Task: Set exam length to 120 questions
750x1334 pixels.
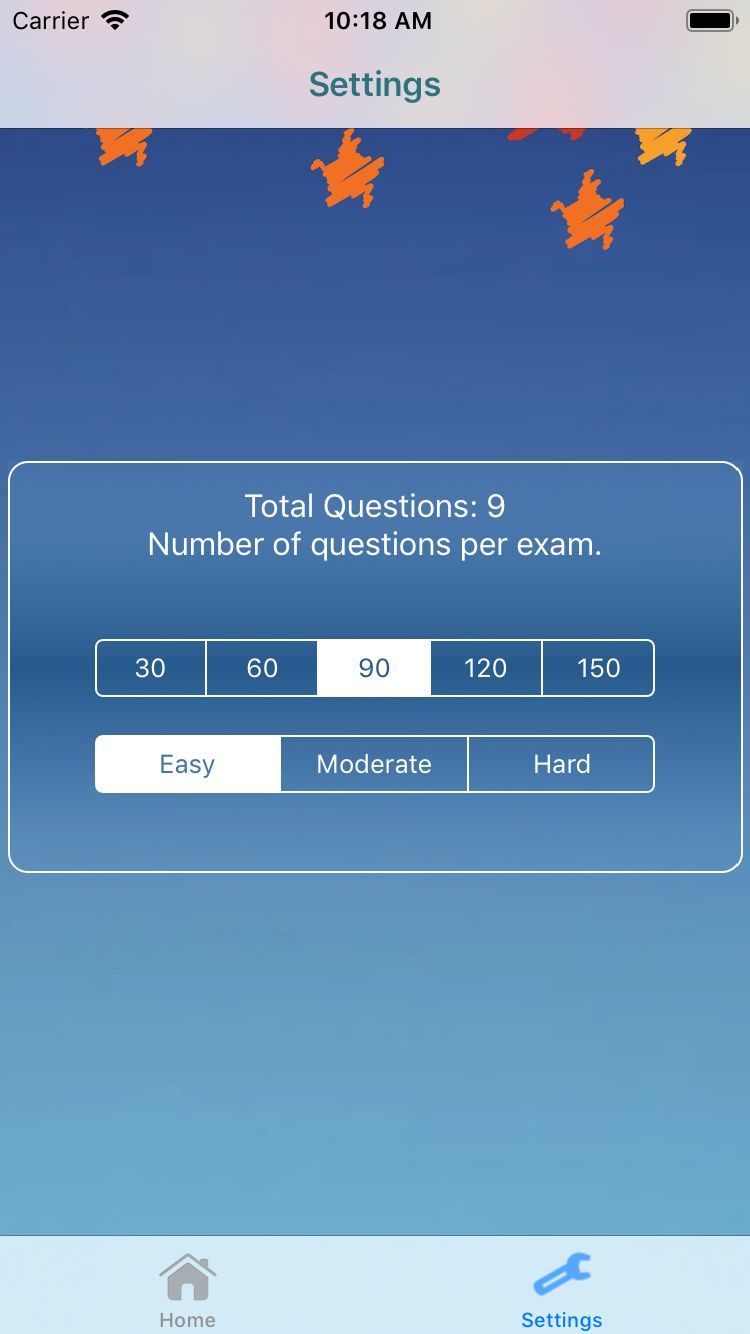Action: click(x=486, y=668)
